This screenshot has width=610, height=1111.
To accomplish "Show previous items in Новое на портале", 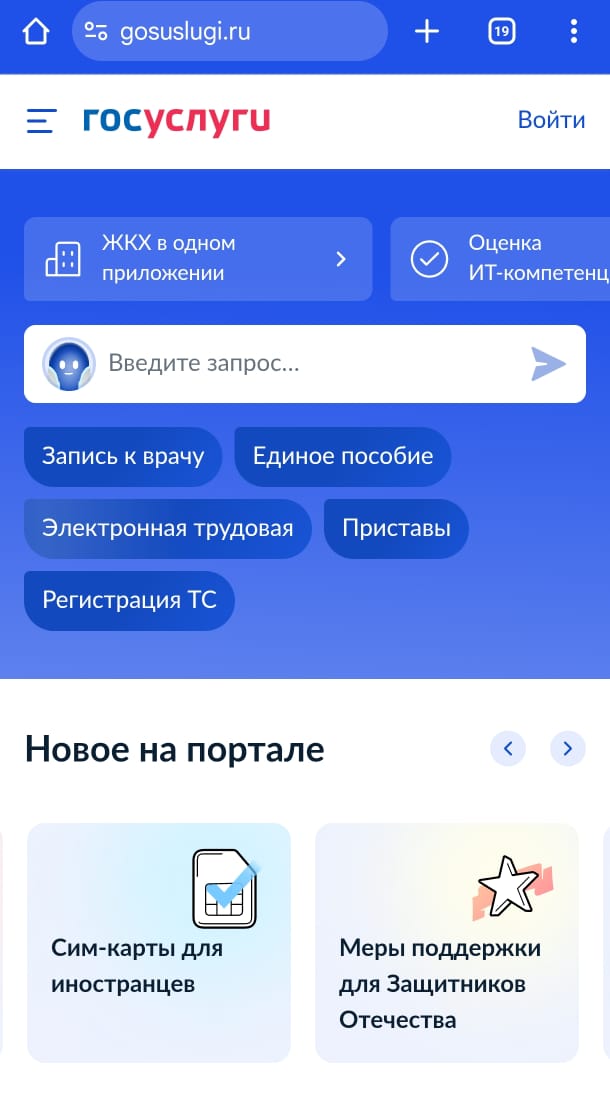I will tap(507, 748).
